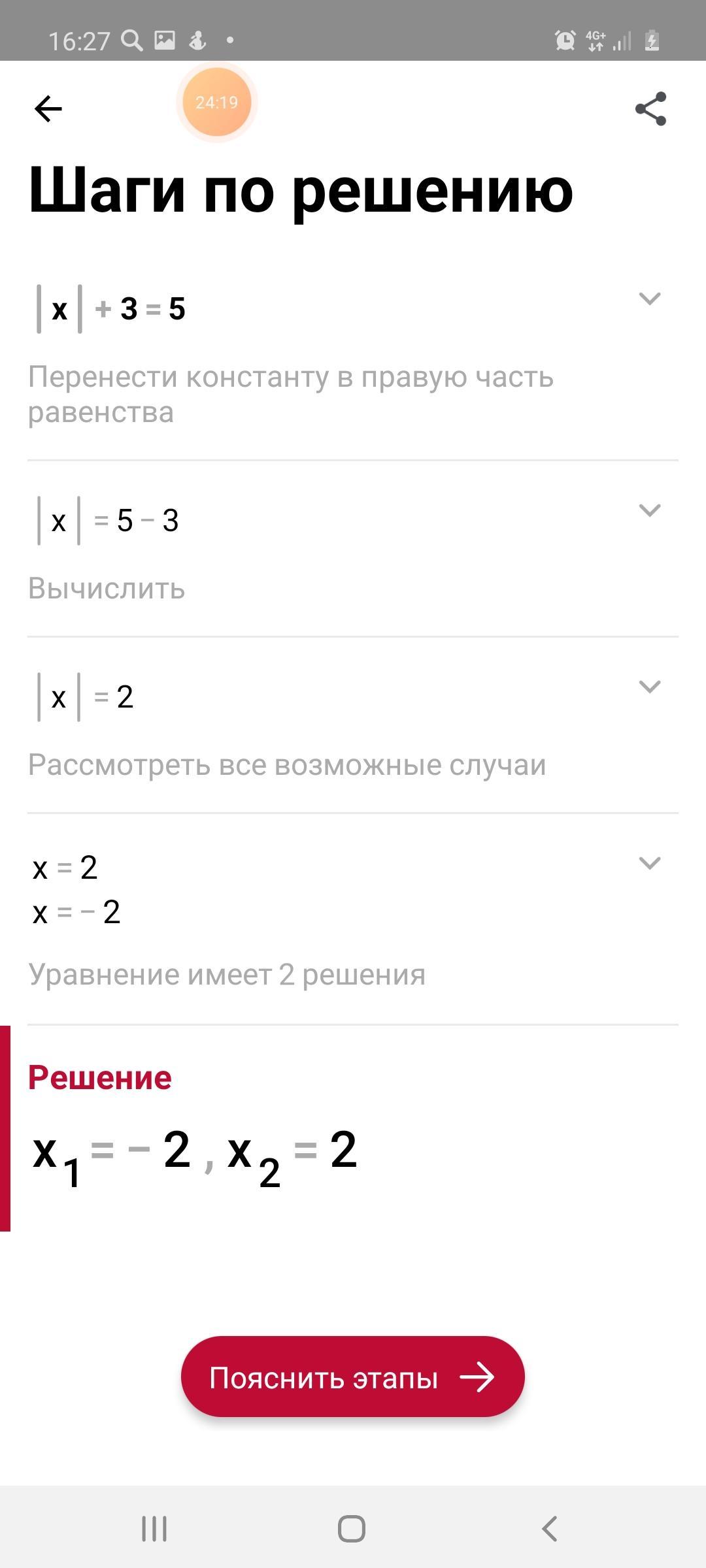706x1568 pixels.
Task: Open the recent apps view
Action: click(154, 1529)
